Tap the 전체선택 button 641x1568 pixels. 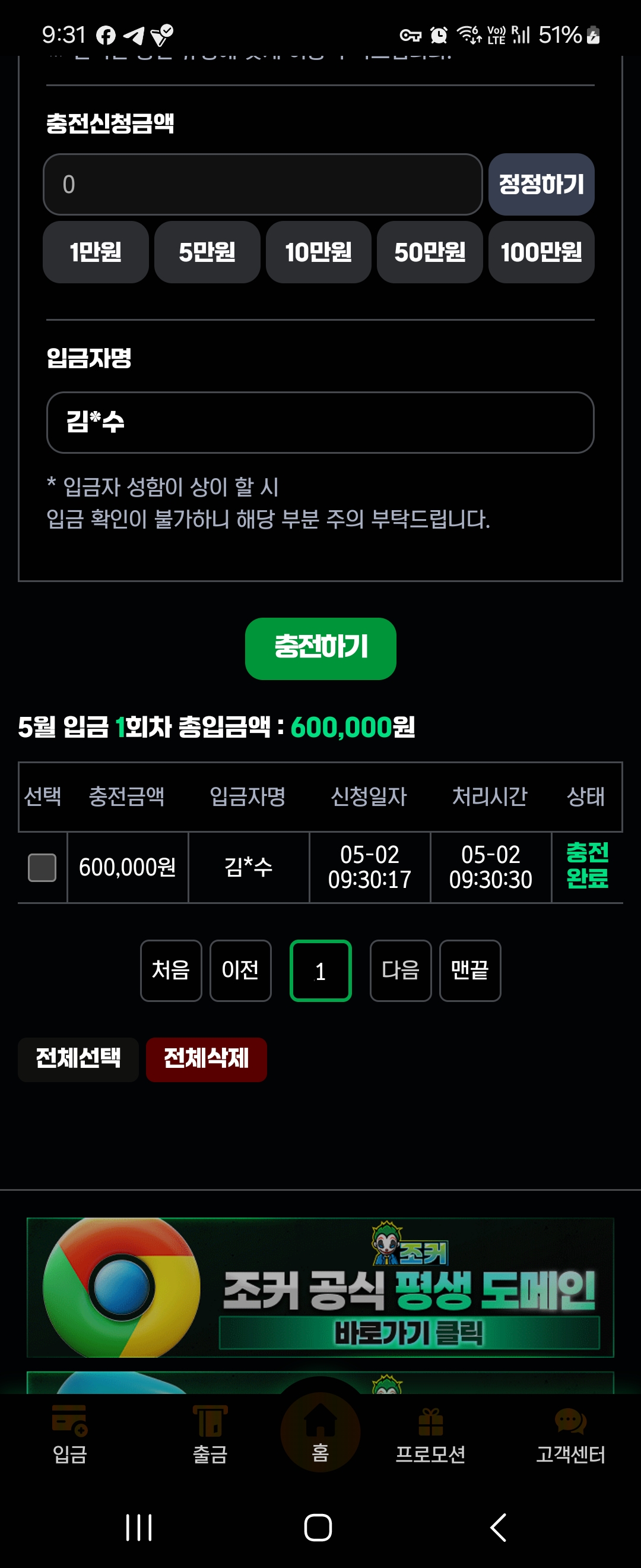(78, 1059)
